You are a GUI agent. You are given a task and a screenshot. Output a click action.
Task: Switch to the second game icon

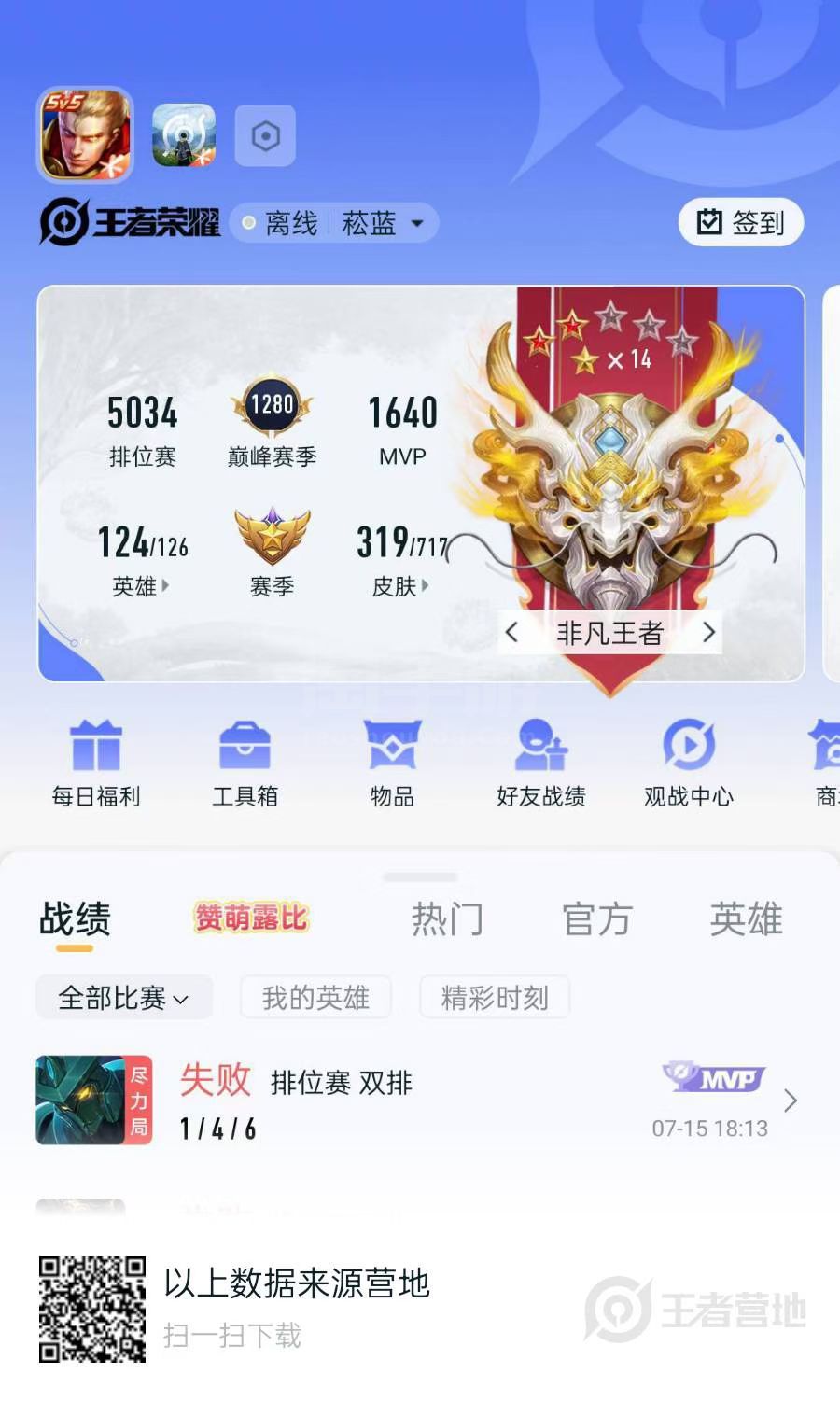[x=184, y=135]
